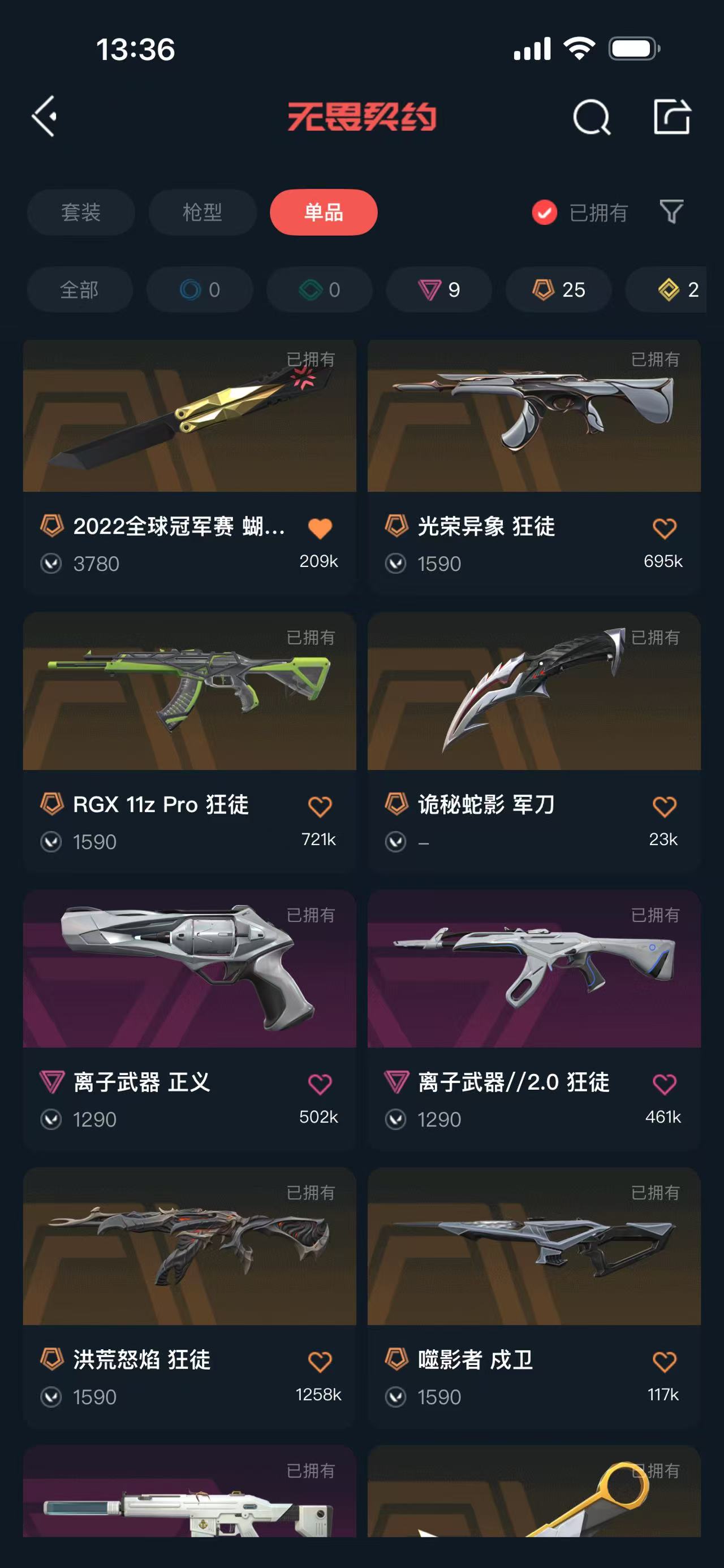The height and width of the screenshot is (1568, 724).
Task: Like the 光荣异象 狂徒 skin
Action: pos(663,528)
